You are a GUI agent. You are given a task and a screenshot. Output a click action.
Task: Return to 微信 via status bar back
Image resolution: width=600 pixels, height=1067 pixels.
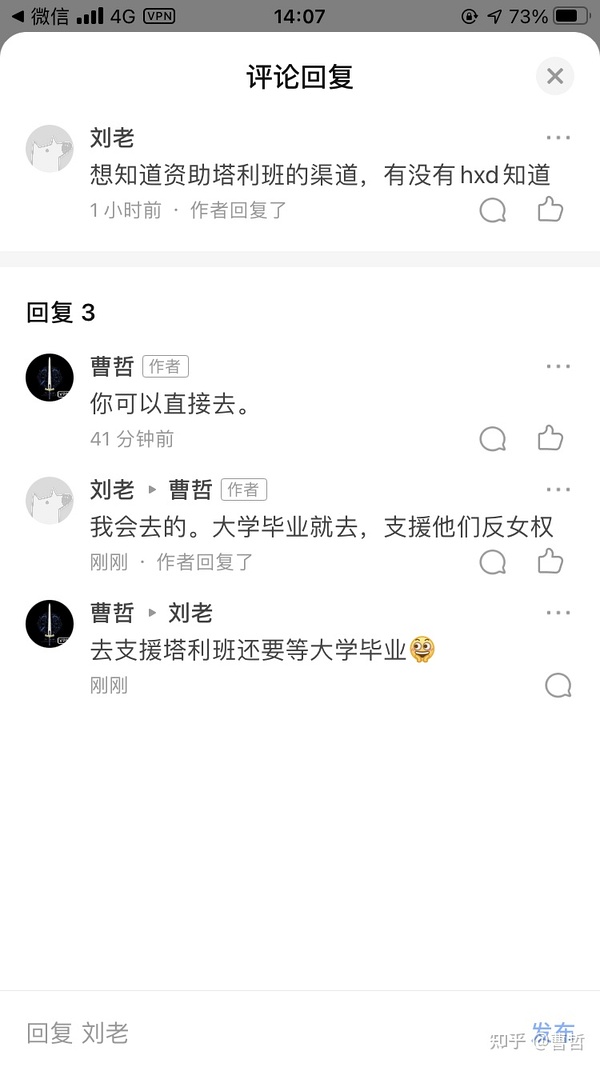40,16
